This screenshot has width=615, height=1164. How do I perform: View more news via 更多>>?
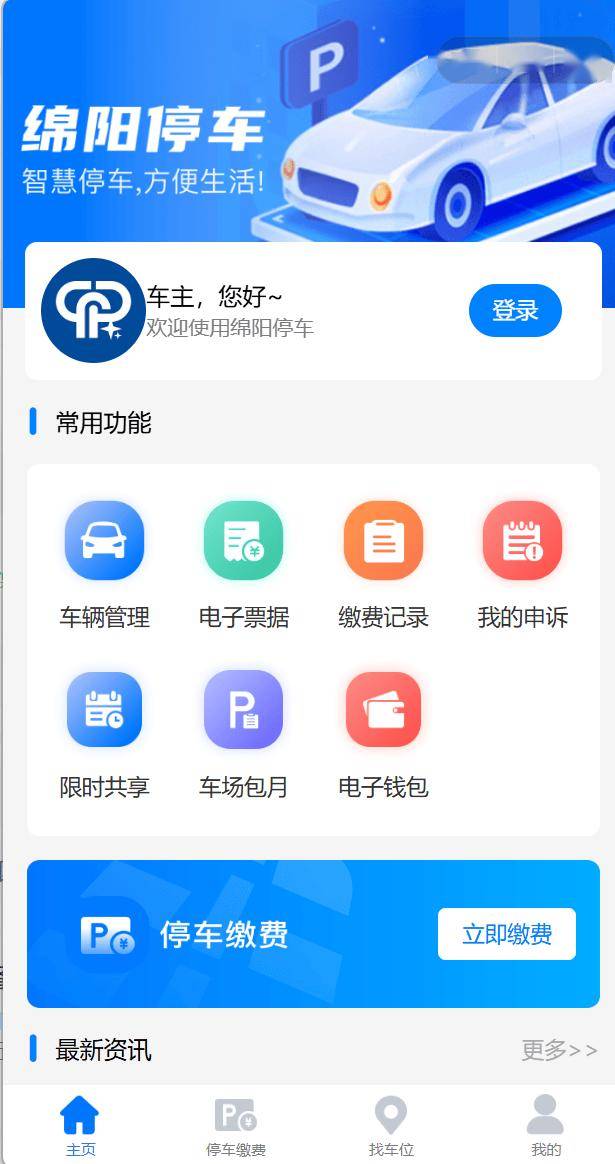(559, 1050)
